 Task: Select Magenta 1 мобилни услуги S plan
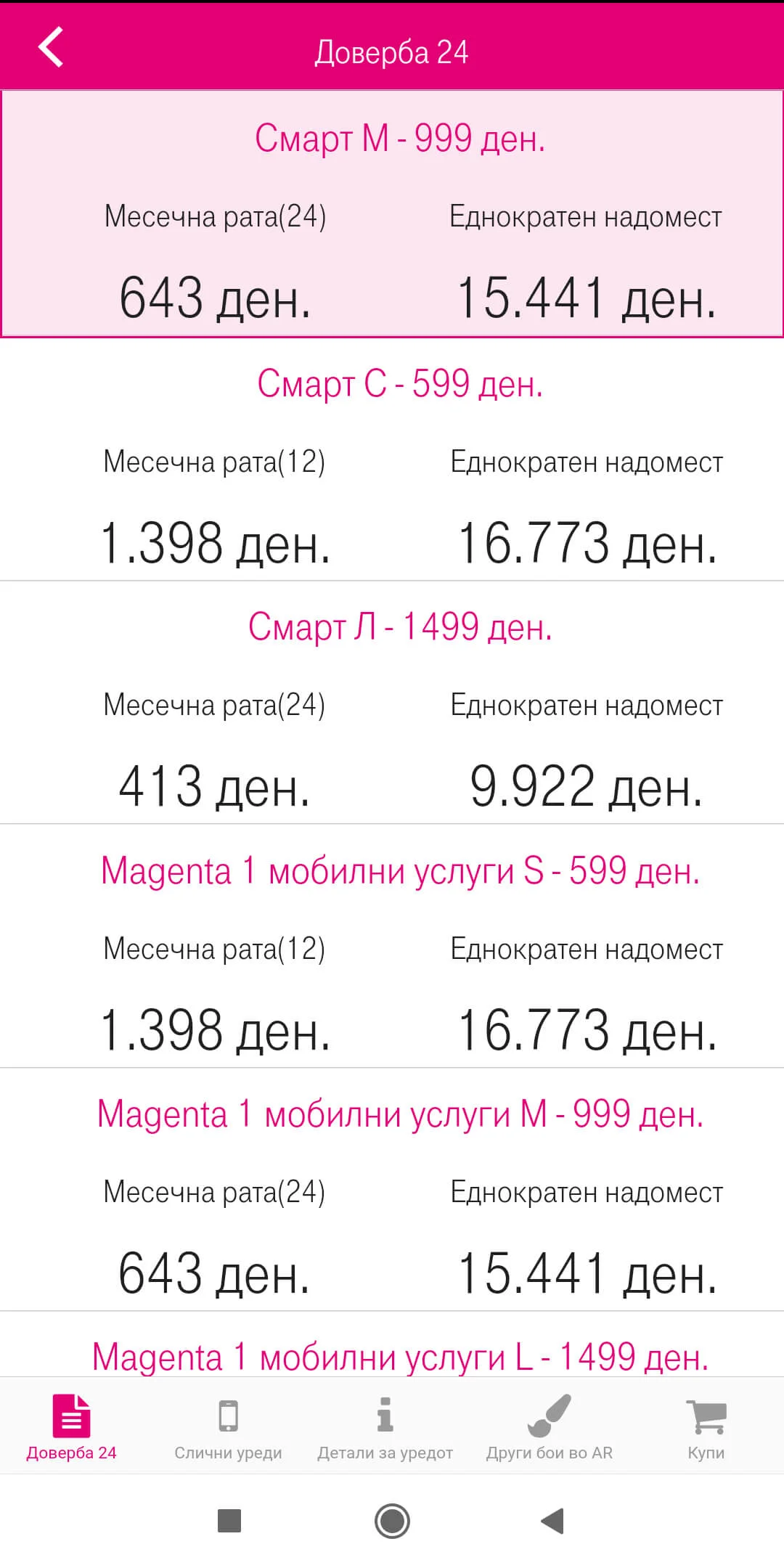click(x=392, y=946)
